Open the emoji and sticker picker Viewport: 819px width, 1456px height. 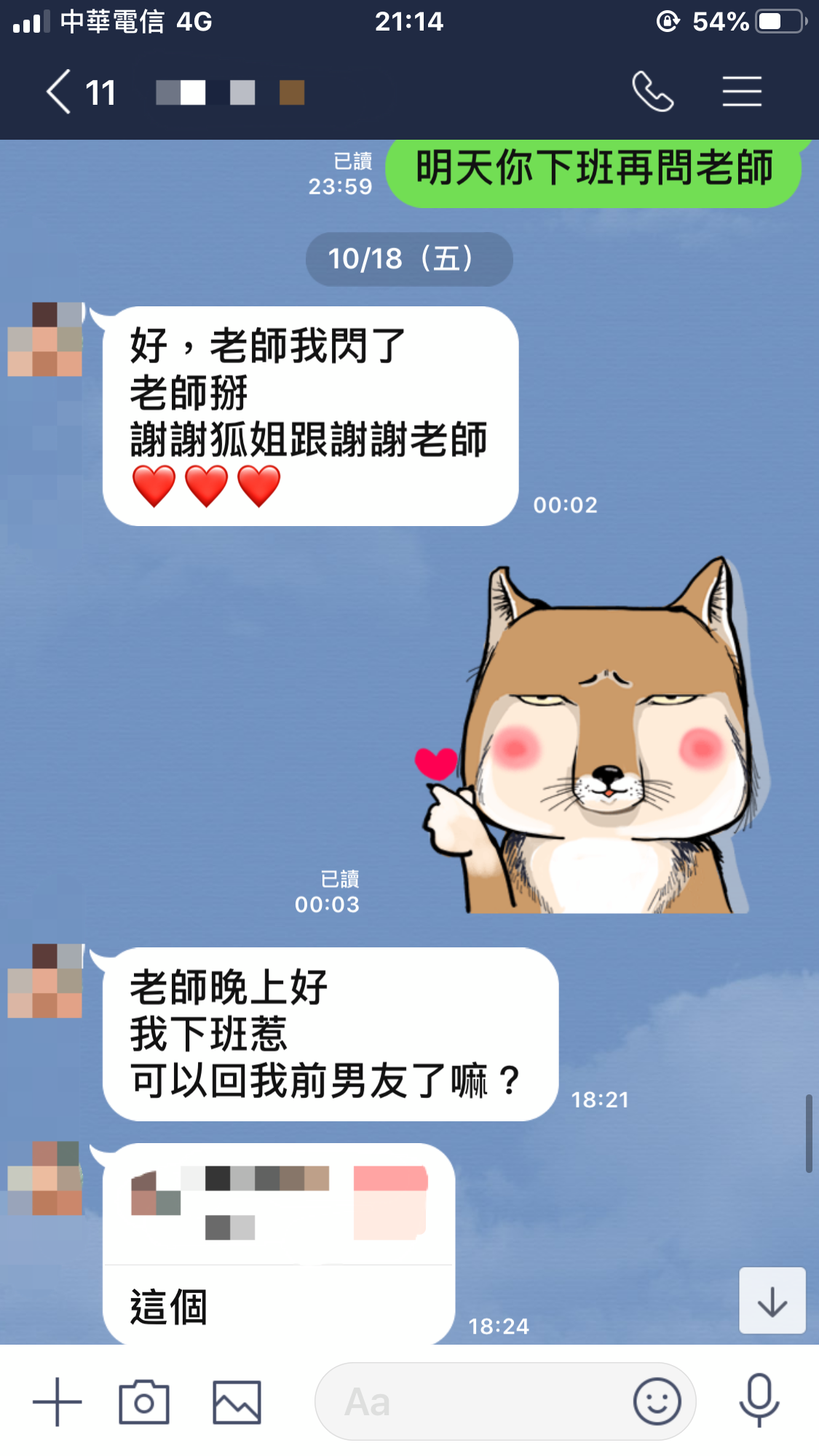(x=657, y=1401)
